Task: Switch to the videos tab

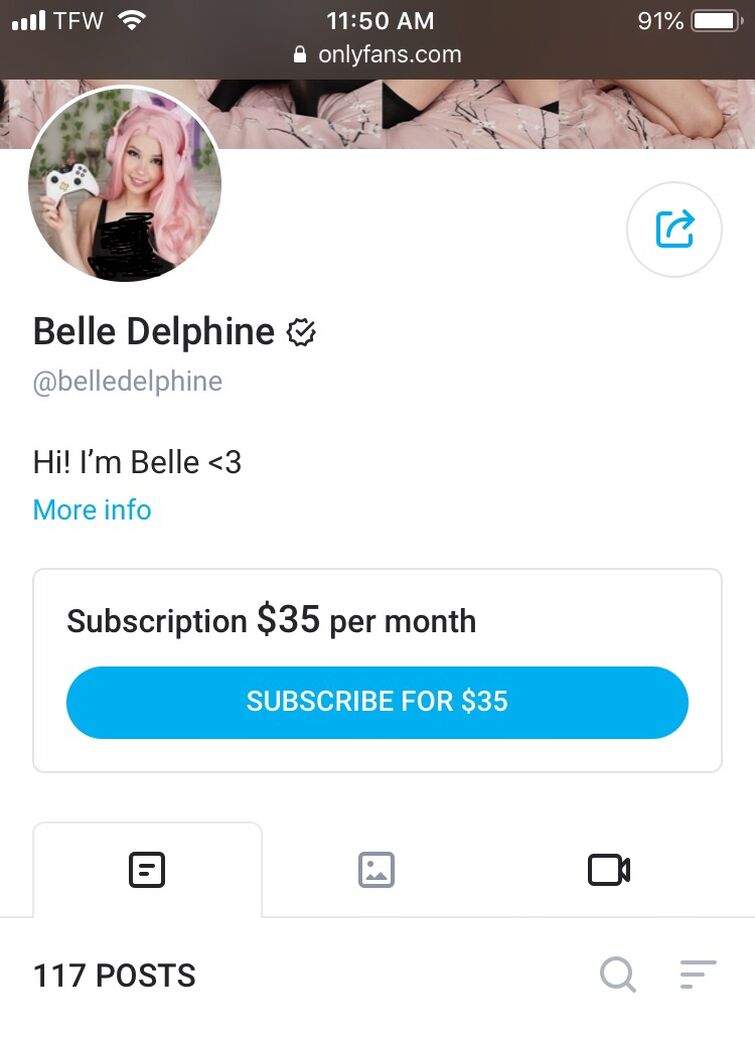Action: pos(608,869)
